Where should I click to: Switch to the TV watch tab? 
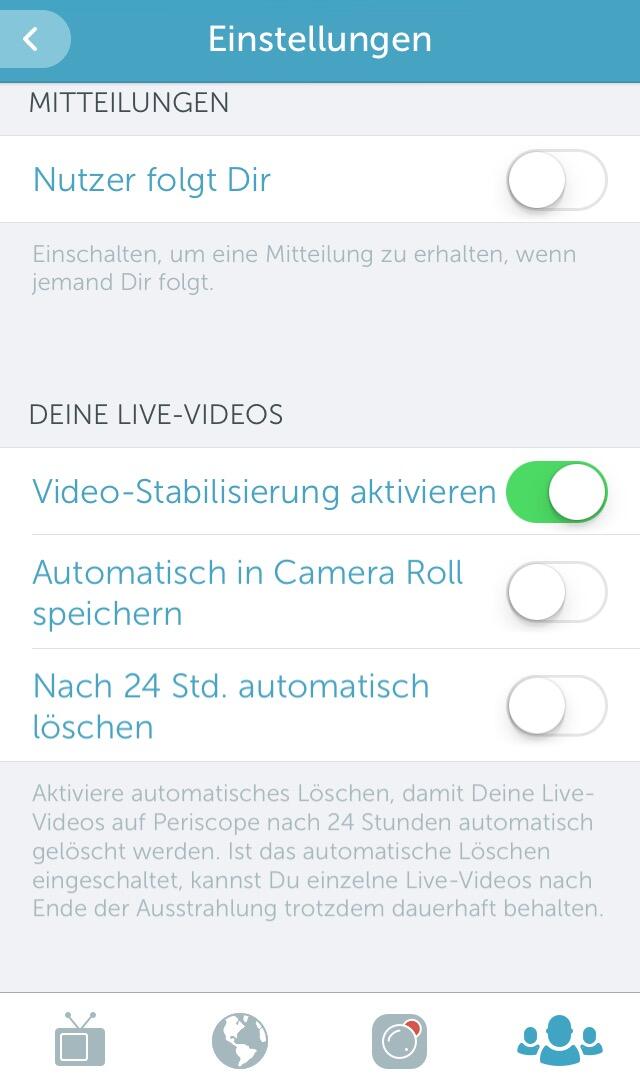(80, 1041)
